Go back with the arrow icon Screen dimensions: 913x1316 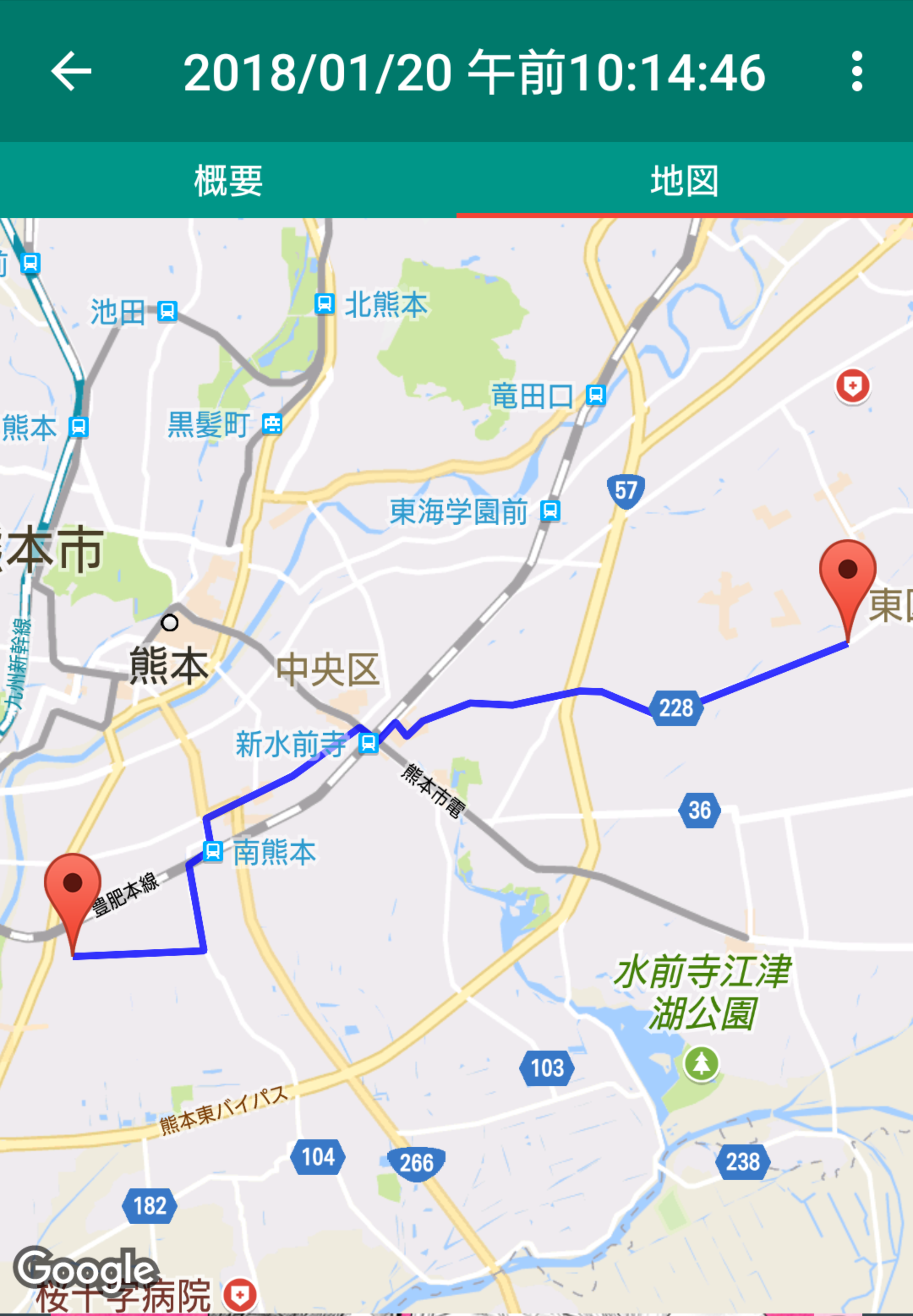pyautogui.click(x=71, y=71)
